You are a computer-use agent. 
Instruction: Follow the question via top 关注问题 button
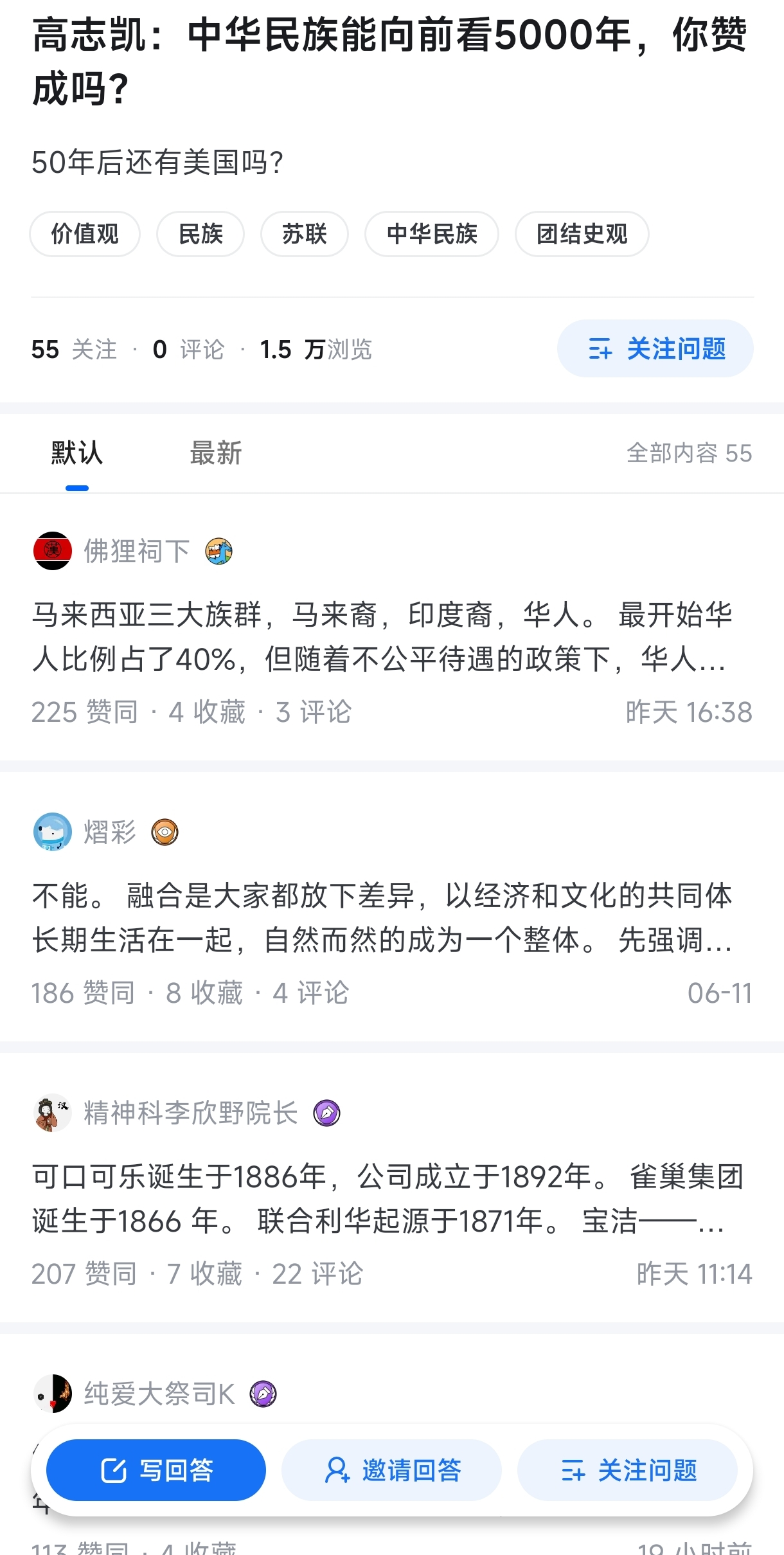tap(655, 348)
